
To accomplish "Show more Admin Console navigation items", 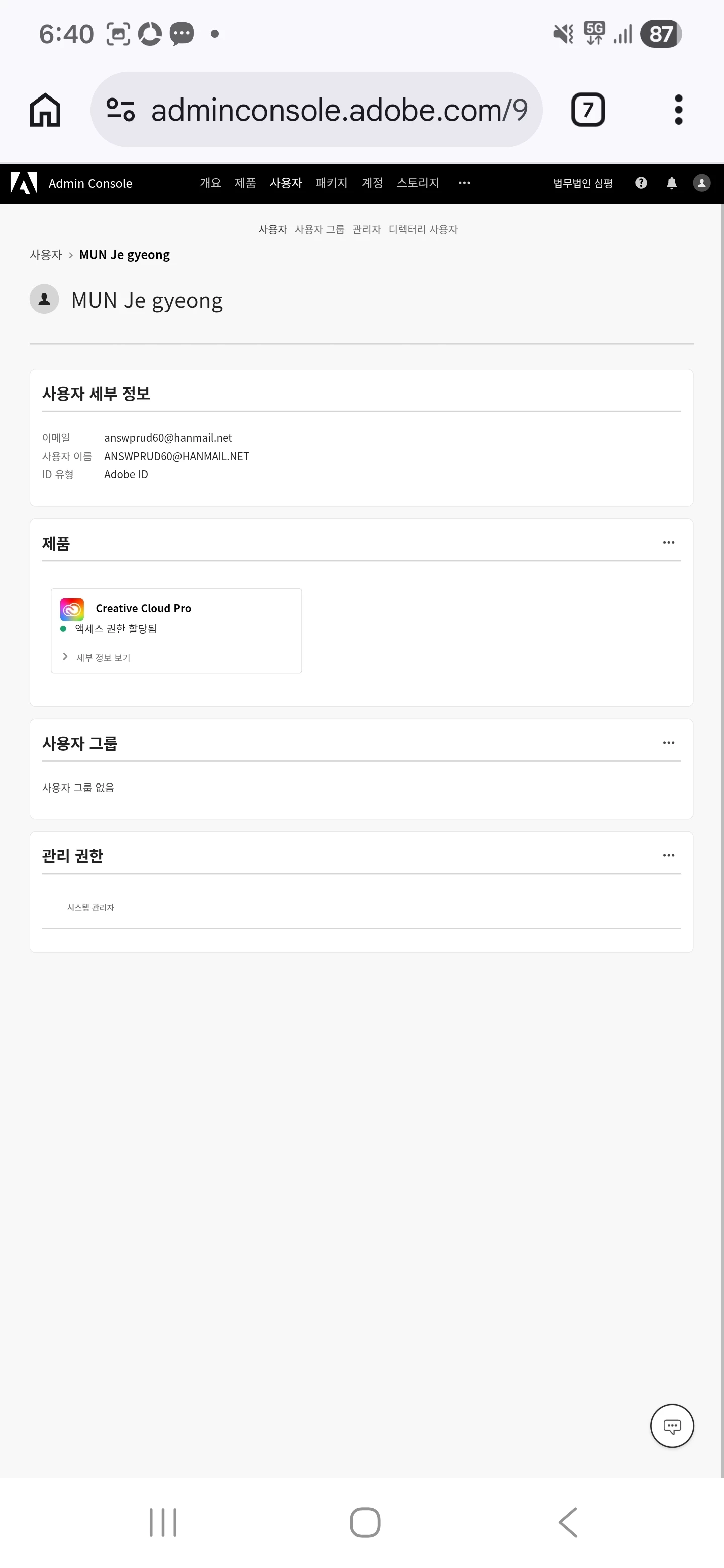I will pyautogui.click(x=464, y=183).
